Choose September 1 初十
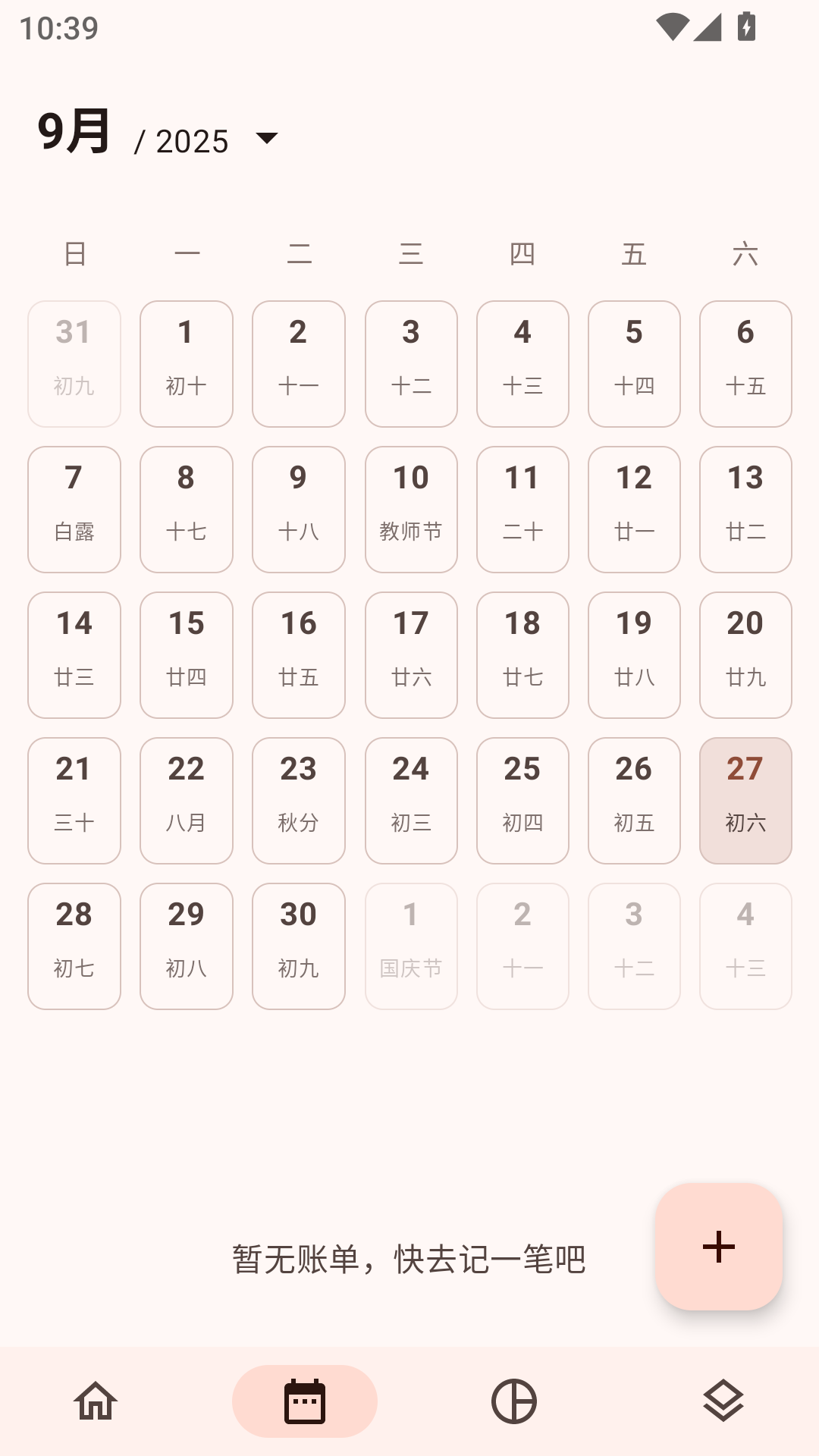Viewport: 819px width, 1456px height. [x=187, y=364]
